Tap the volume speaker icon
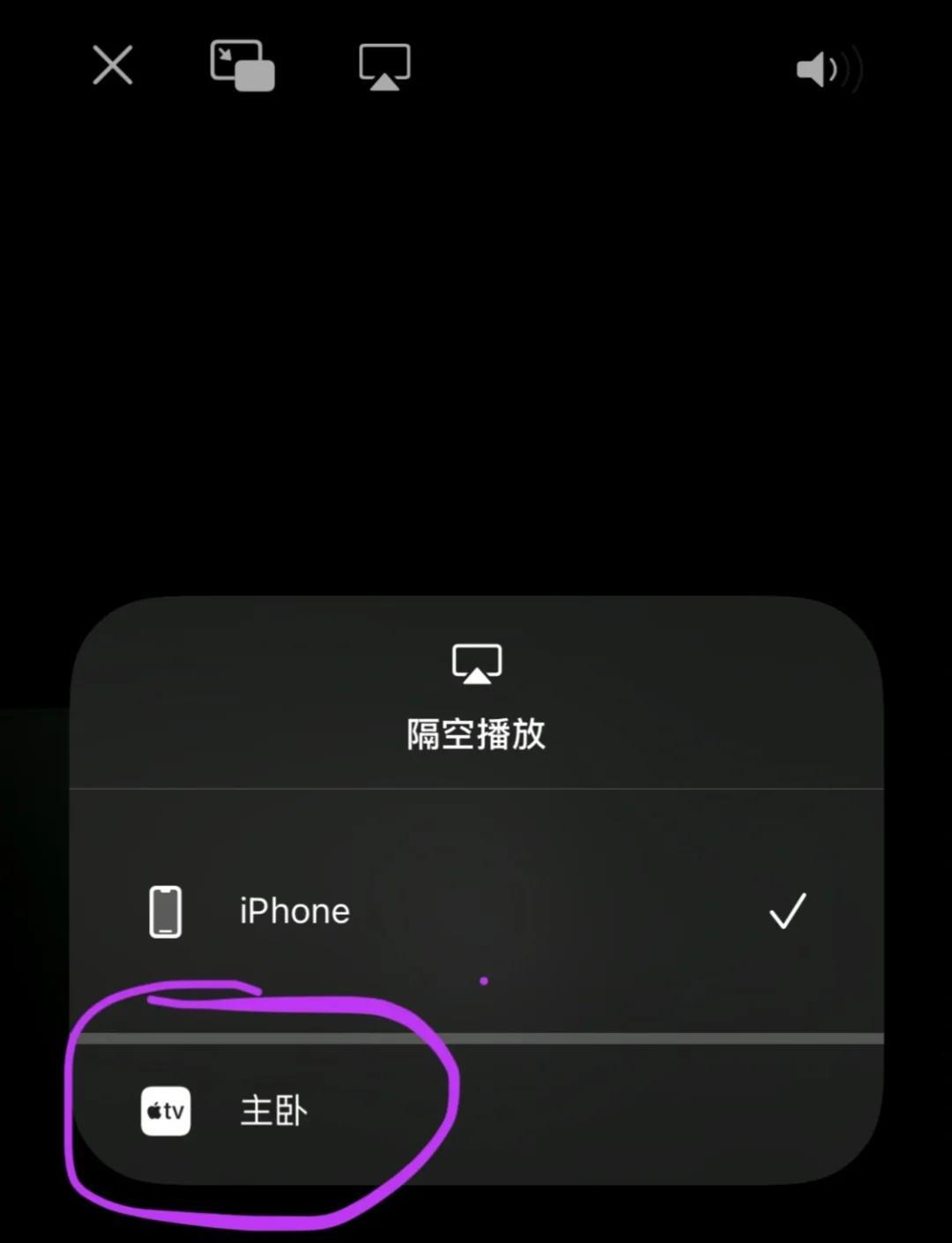The image size is (952, 1243). tap(828, 70)
